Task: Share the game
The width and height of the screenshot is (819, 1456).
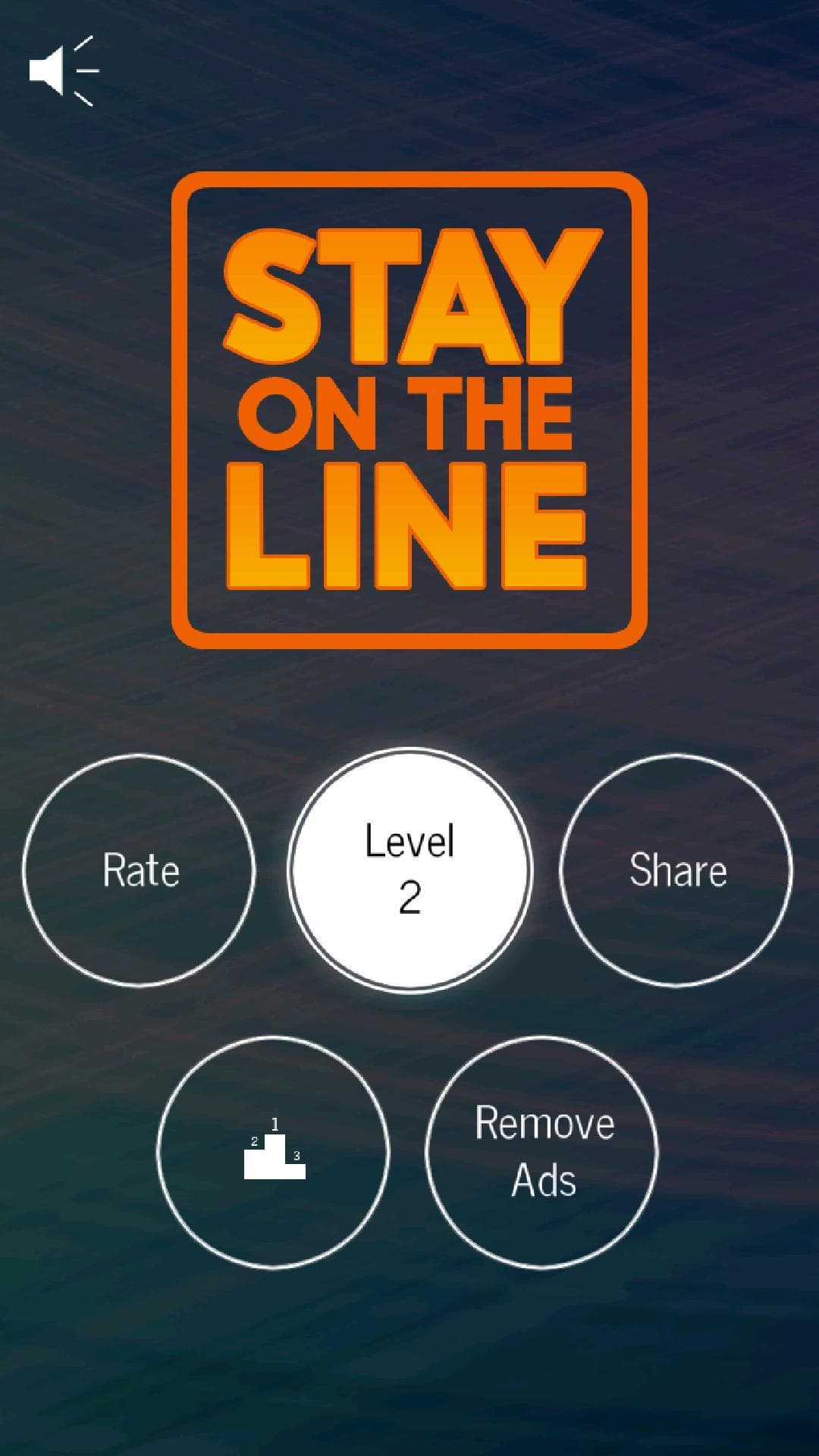Action: pyautogui.click(x=676, y=870)
